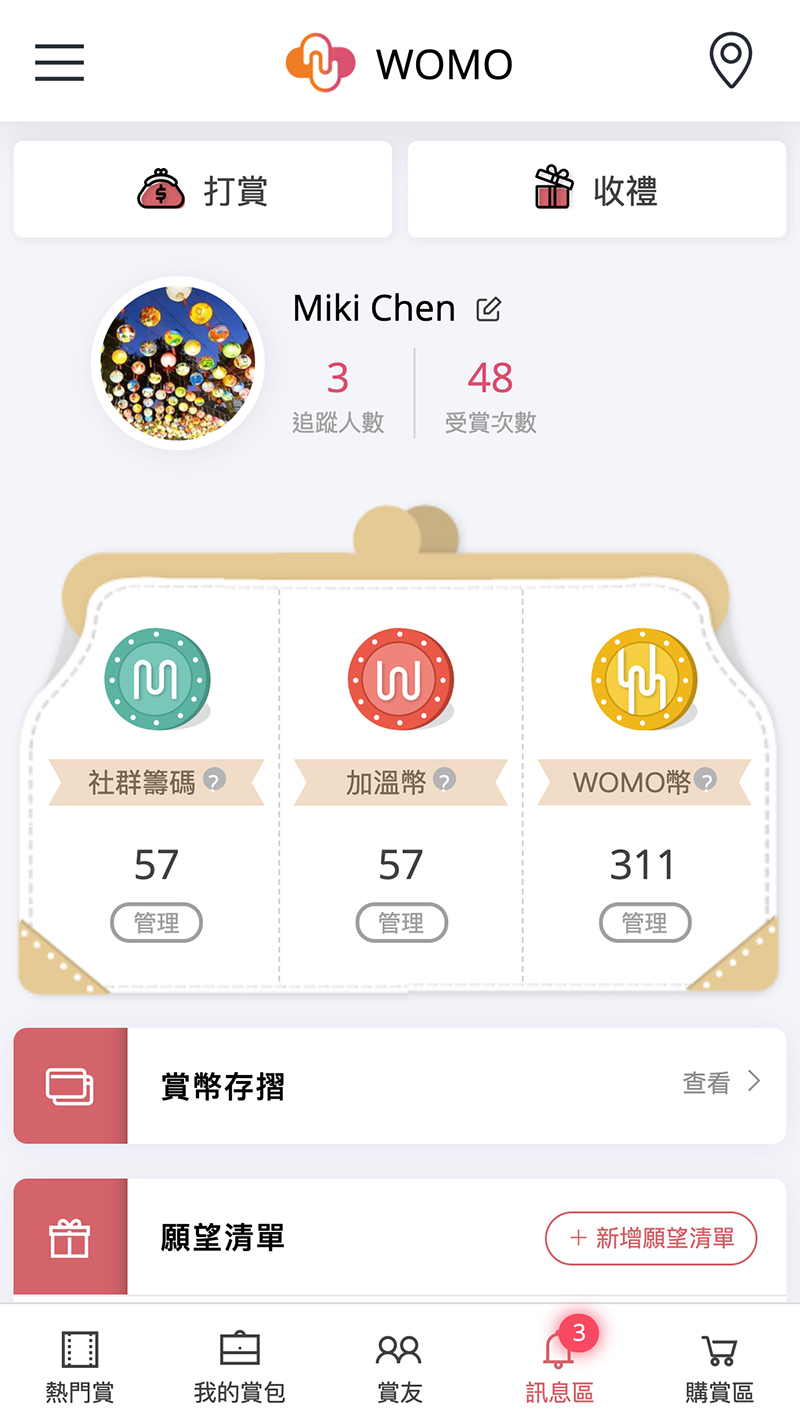Screen dimensions: 800x1422
Task: Show help for WOMO幣
Action: point(706,780)
